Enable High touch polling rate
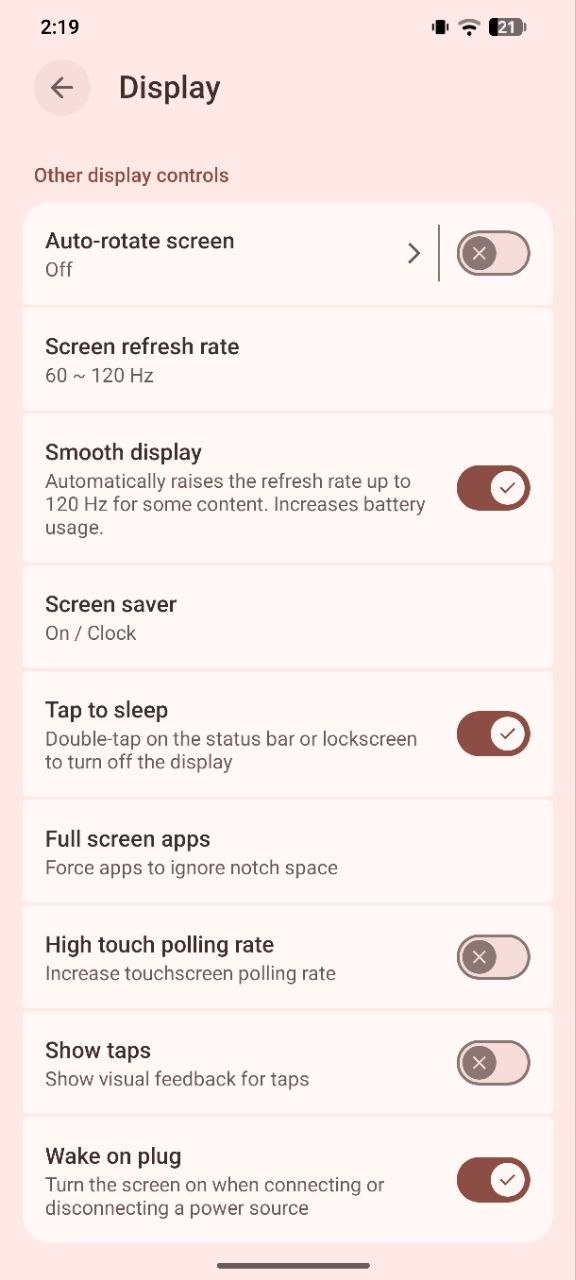The height and width of the screenshot is (1280, 576). pyautogui.click(x=493, y=958)
